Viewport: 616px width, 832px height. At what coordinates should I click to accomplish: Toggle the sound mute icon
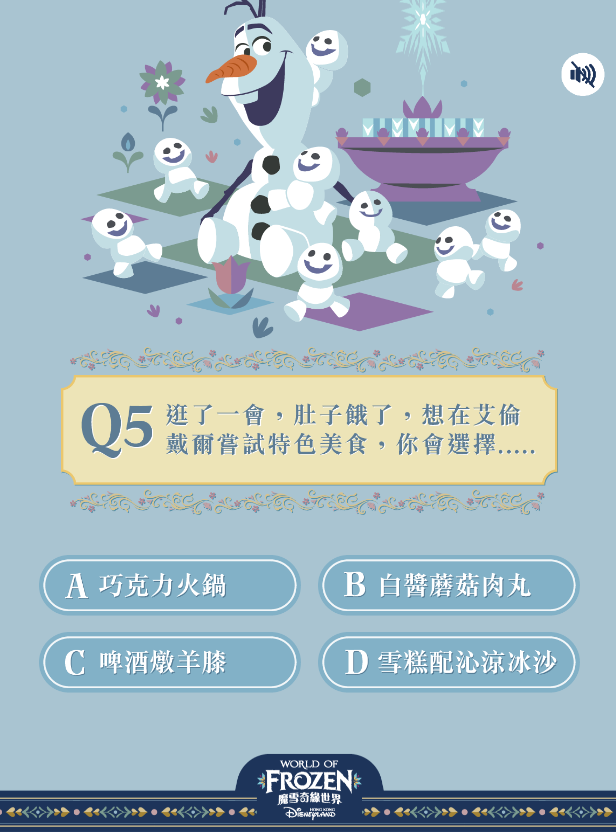click(x=582, y=74)
